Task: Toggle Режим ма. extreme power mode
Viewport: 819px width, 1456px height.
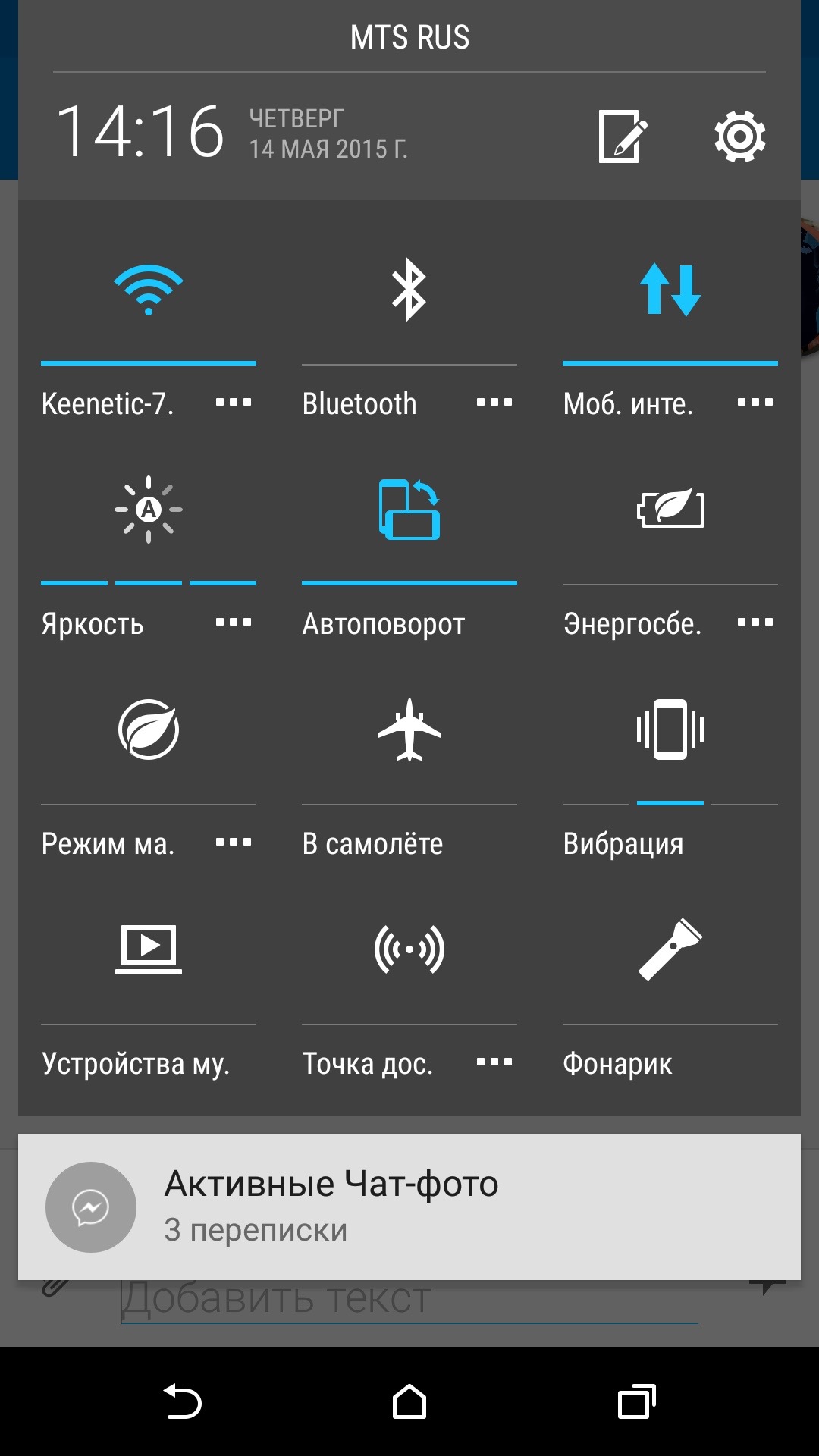Action: click(x=149, y=730)
